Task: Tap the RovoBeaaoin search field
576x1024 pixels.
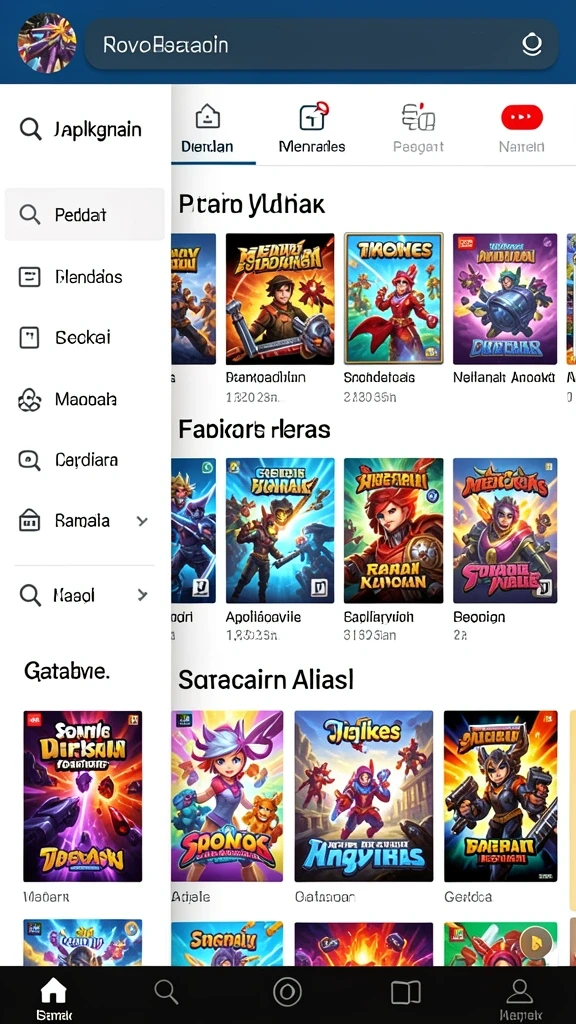Action: [321, 44]
